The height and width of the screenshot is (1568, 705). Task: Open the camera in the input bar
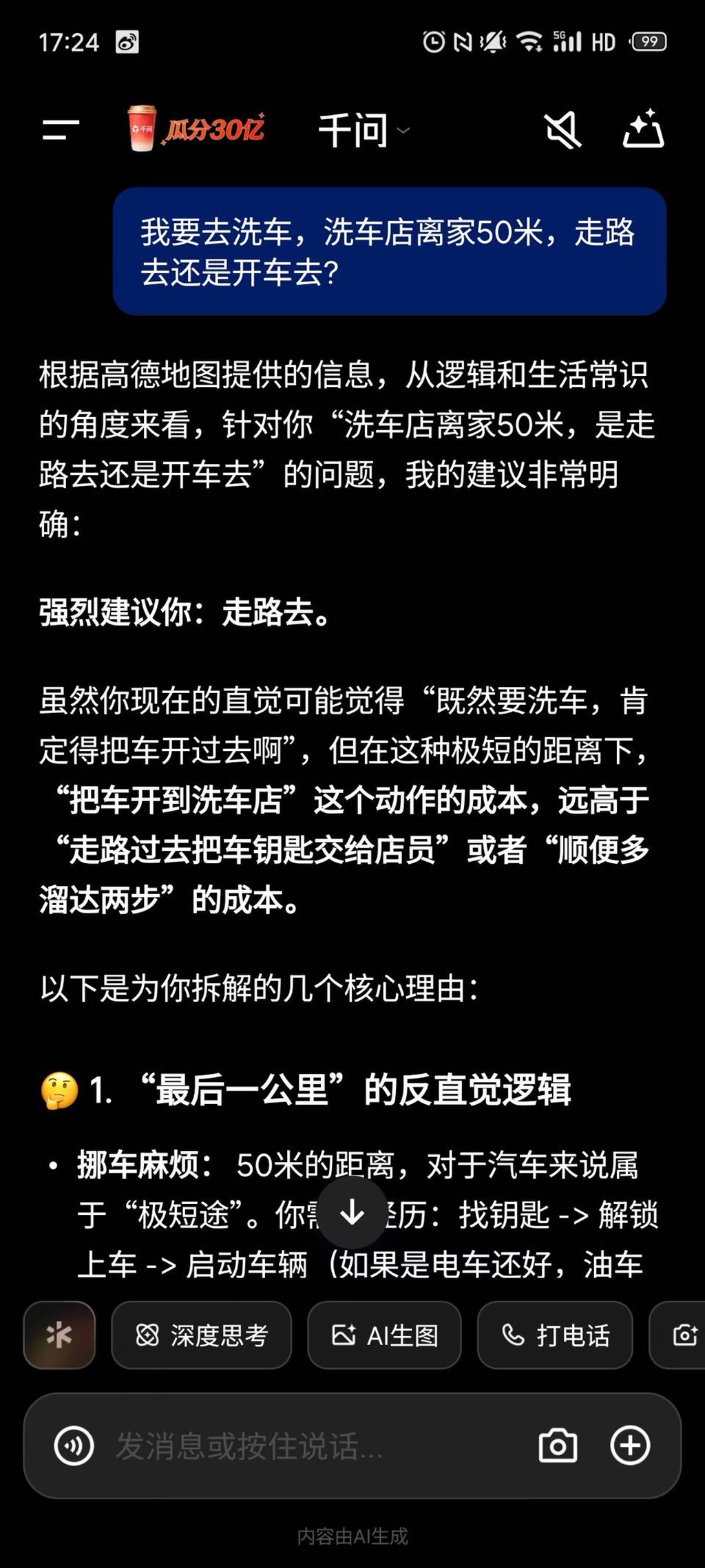coord(558,1445)
